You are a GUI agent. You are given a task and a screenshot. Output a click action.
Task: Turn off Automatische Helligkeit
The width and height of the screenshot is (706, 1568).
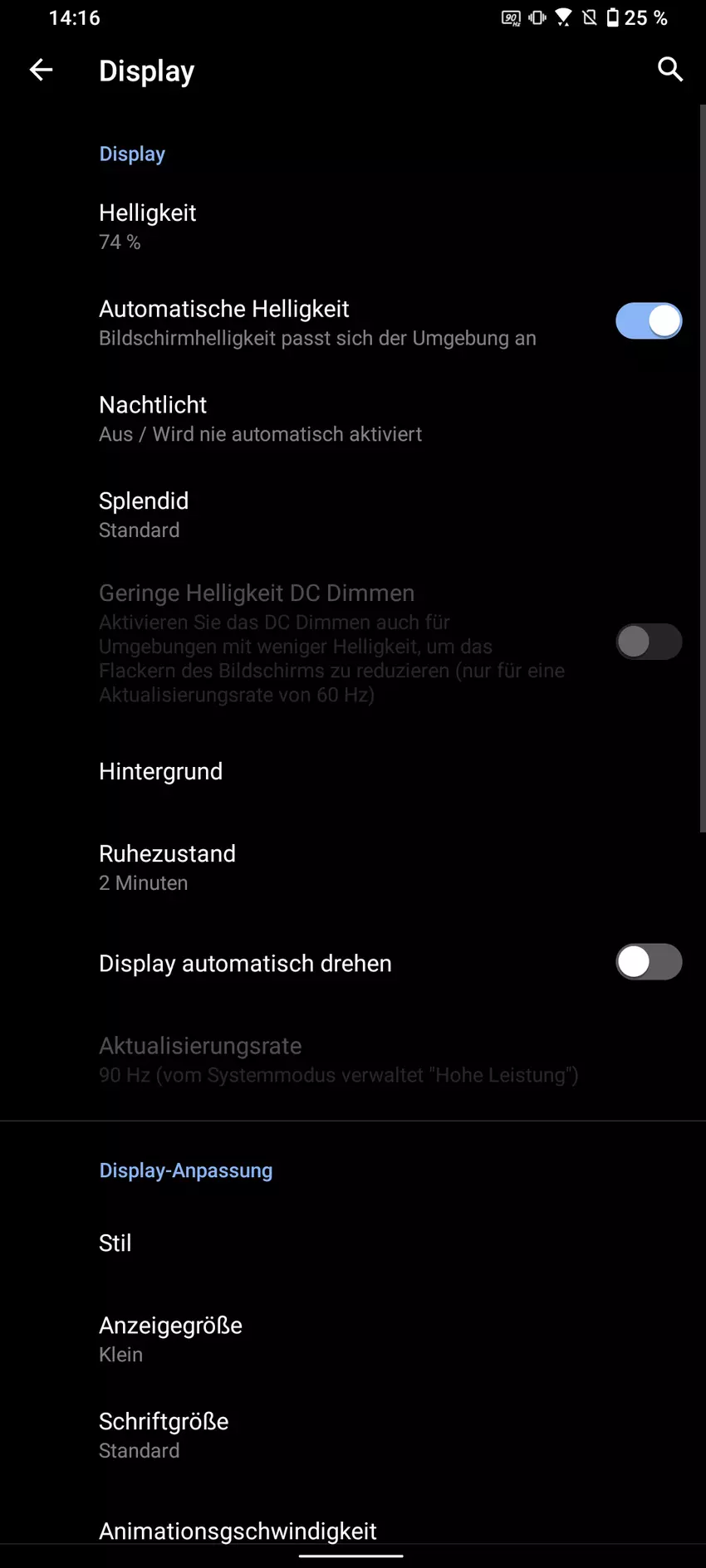[x=648, y=321]
